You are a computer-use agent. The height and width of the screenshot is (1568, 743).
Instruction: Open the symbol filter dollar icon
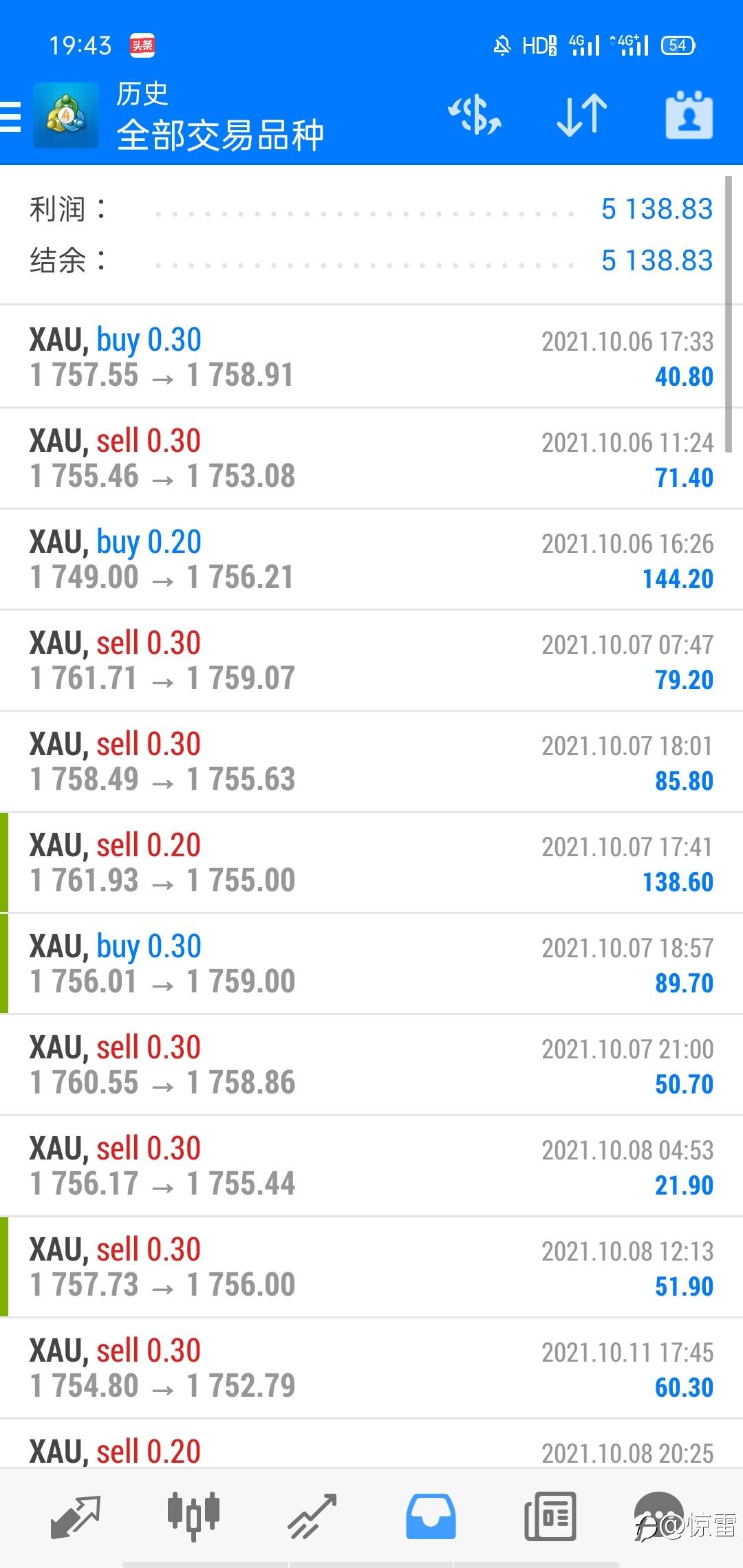475,115
